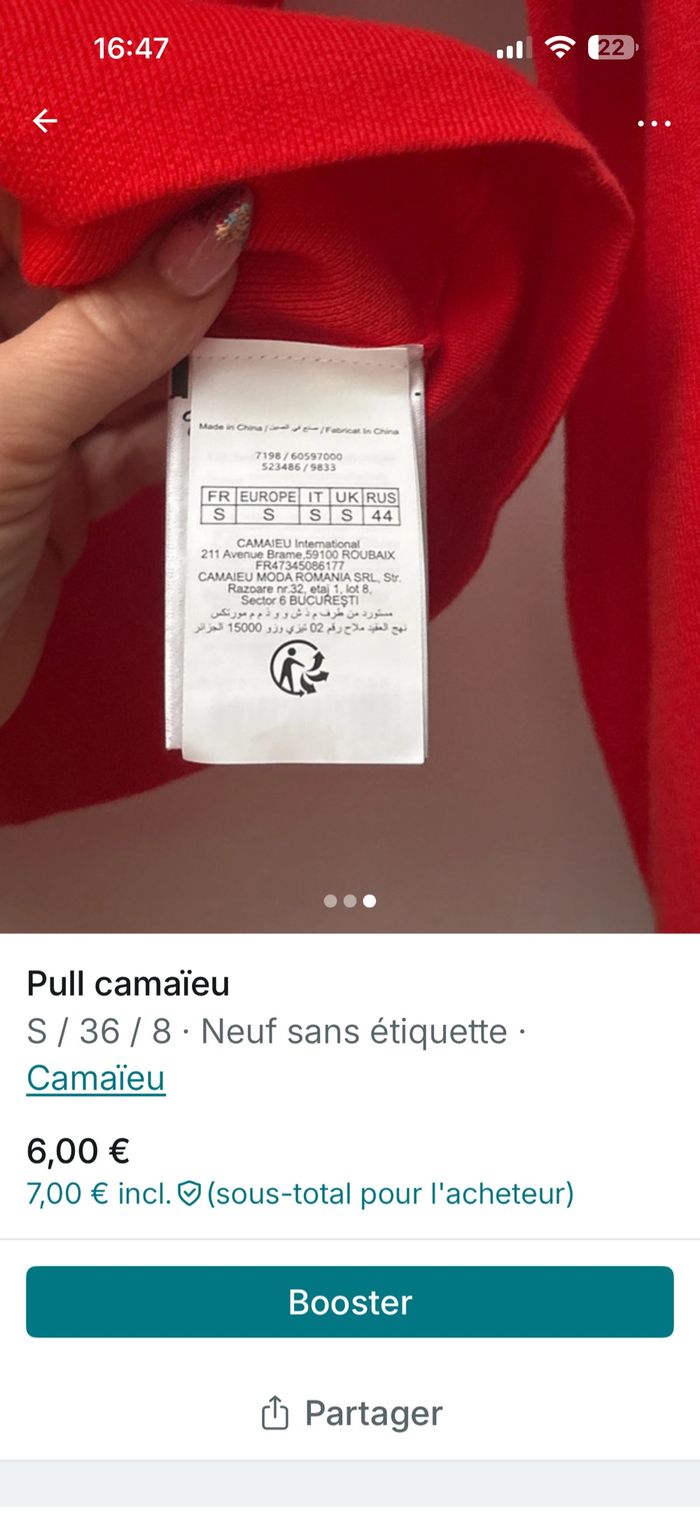Tap the photo page indicator dots
Viewport: 700px width, 1518px height.
click(350, 901)
